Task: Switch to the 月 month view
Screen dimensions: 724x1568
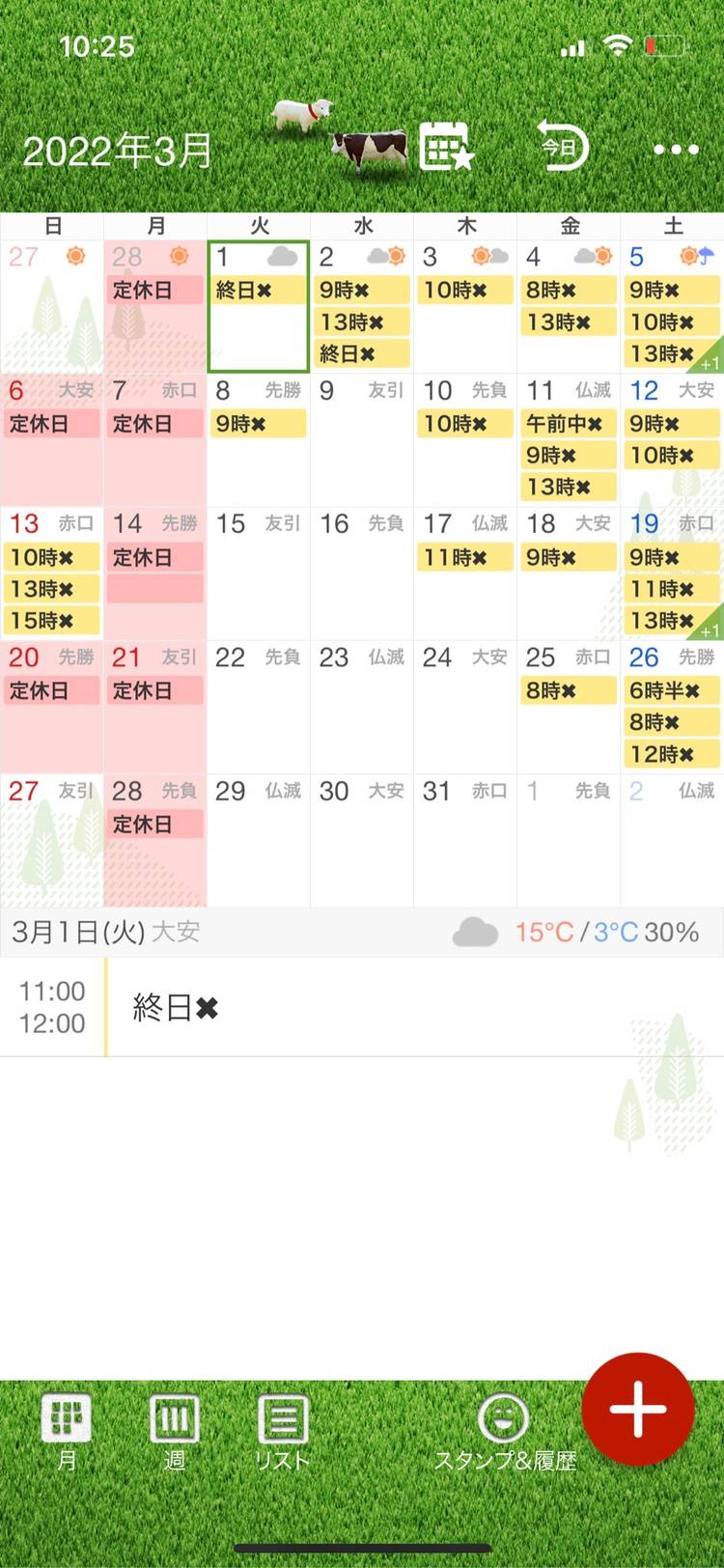Action: tap(66, 1430)
